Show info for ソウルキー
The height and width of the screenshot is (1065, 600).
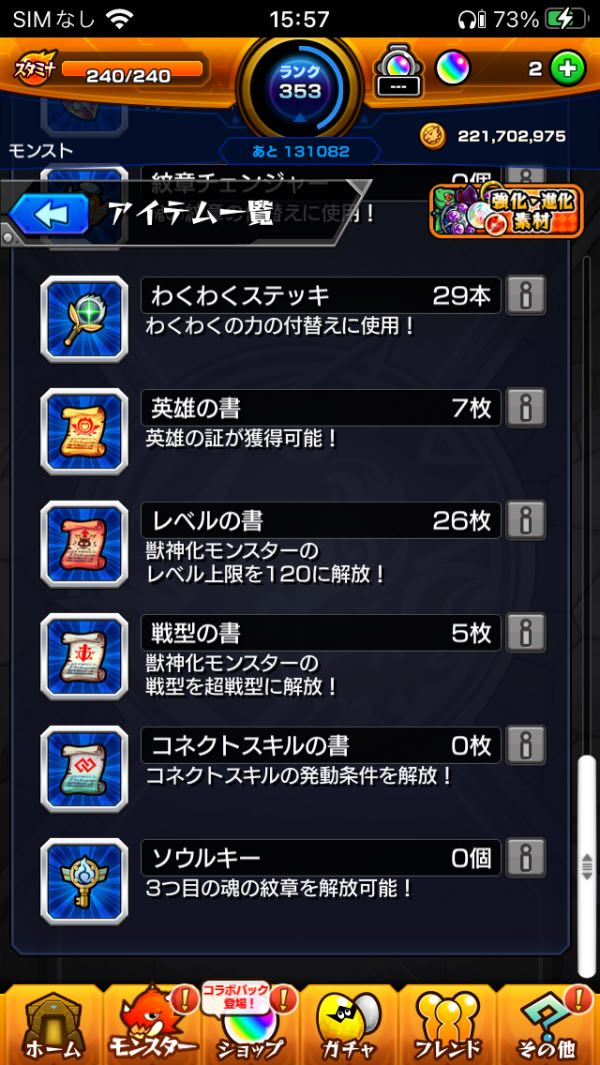[x=526, y=858]
